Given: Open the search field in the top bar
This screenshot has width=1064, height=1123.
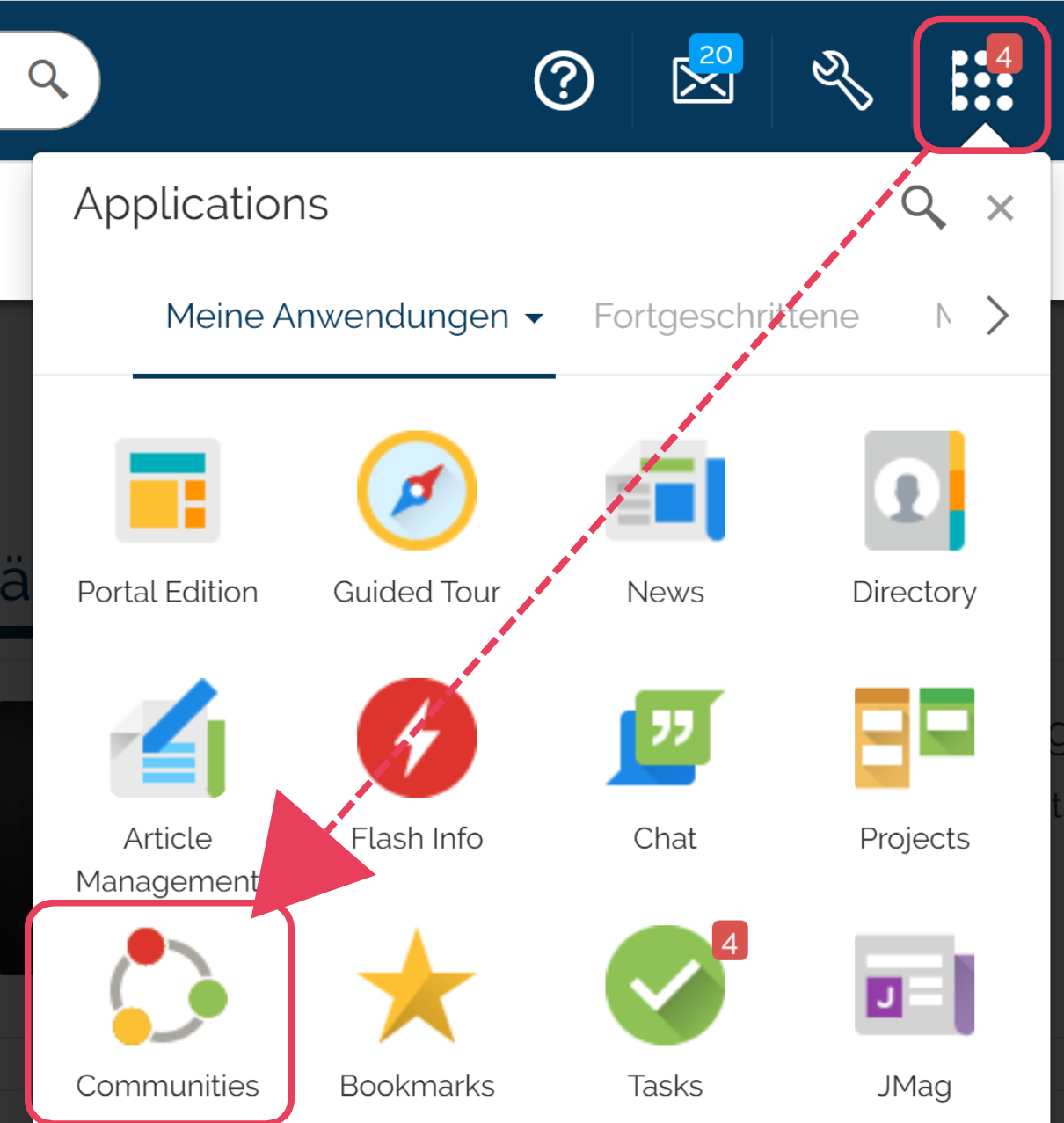Looking at the screenshot, I should pyautogui.click(x=48, y=80).
